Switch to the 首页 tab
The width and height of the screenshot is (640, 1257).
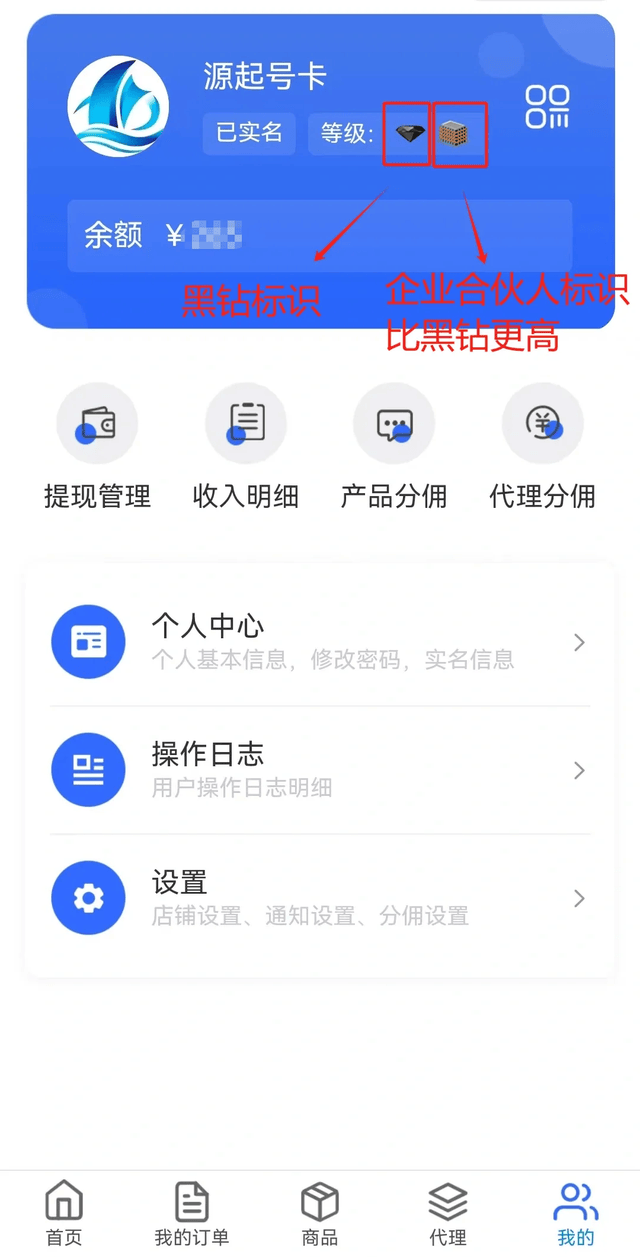(x=64, y=1213)
